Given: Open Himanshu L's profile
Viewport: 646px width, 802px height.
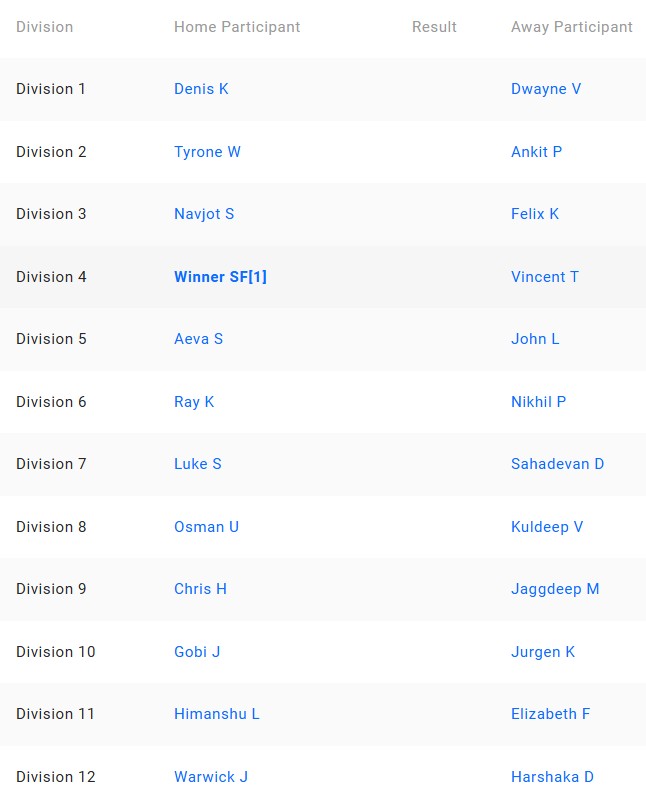Looking at the screenshot, I should pyautogui.click(x=216, y=714).
